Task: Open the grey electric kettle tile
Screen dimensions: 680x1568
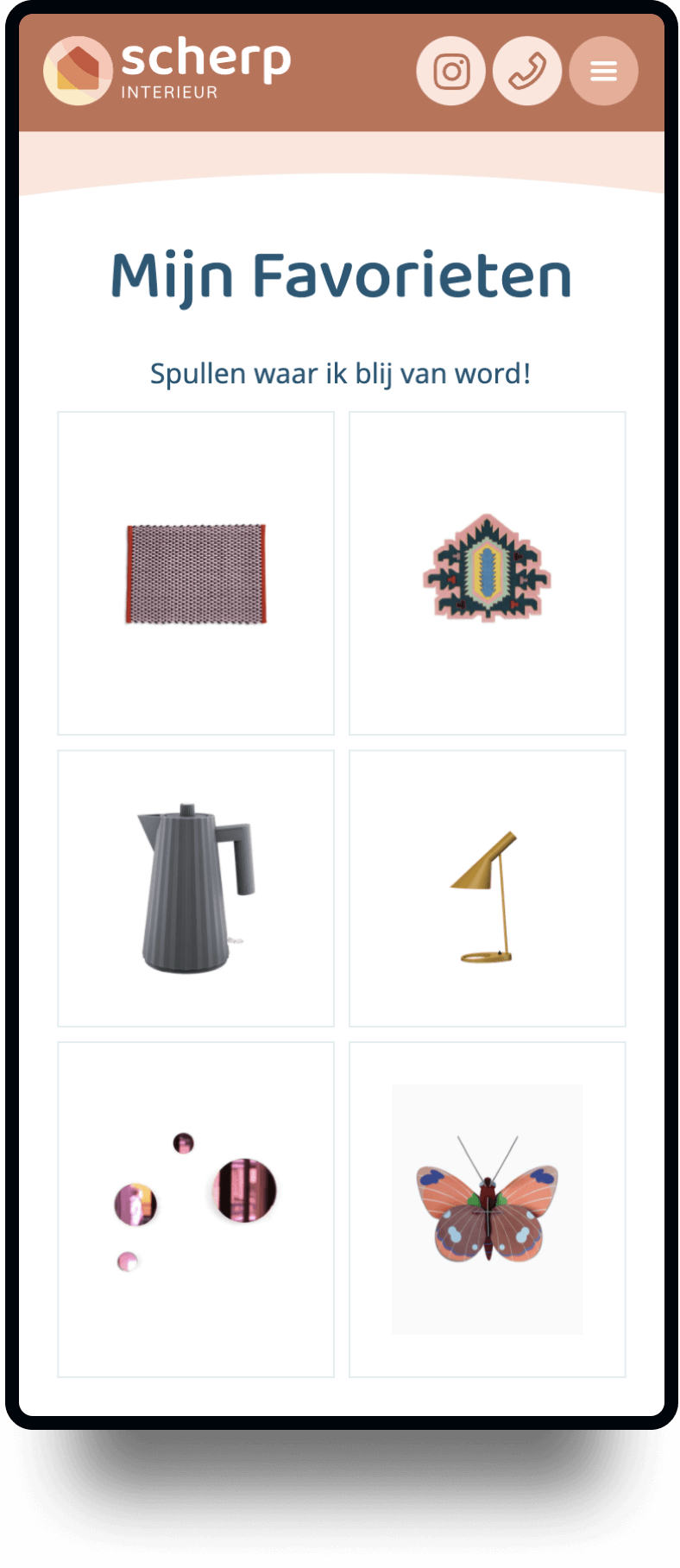Action: pyautogui.click(x=196, y=888)
